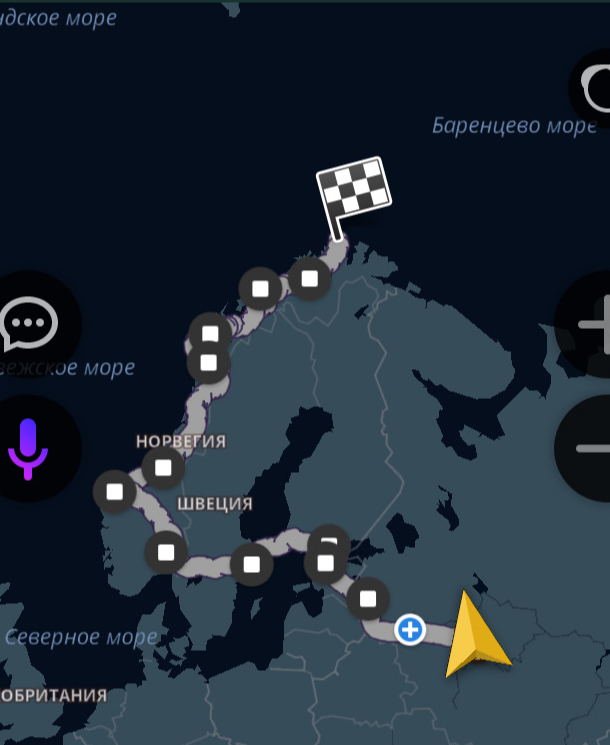The image size is (610, 745).
Task: Tap the blue plus point on route
Action: point(410,630)
